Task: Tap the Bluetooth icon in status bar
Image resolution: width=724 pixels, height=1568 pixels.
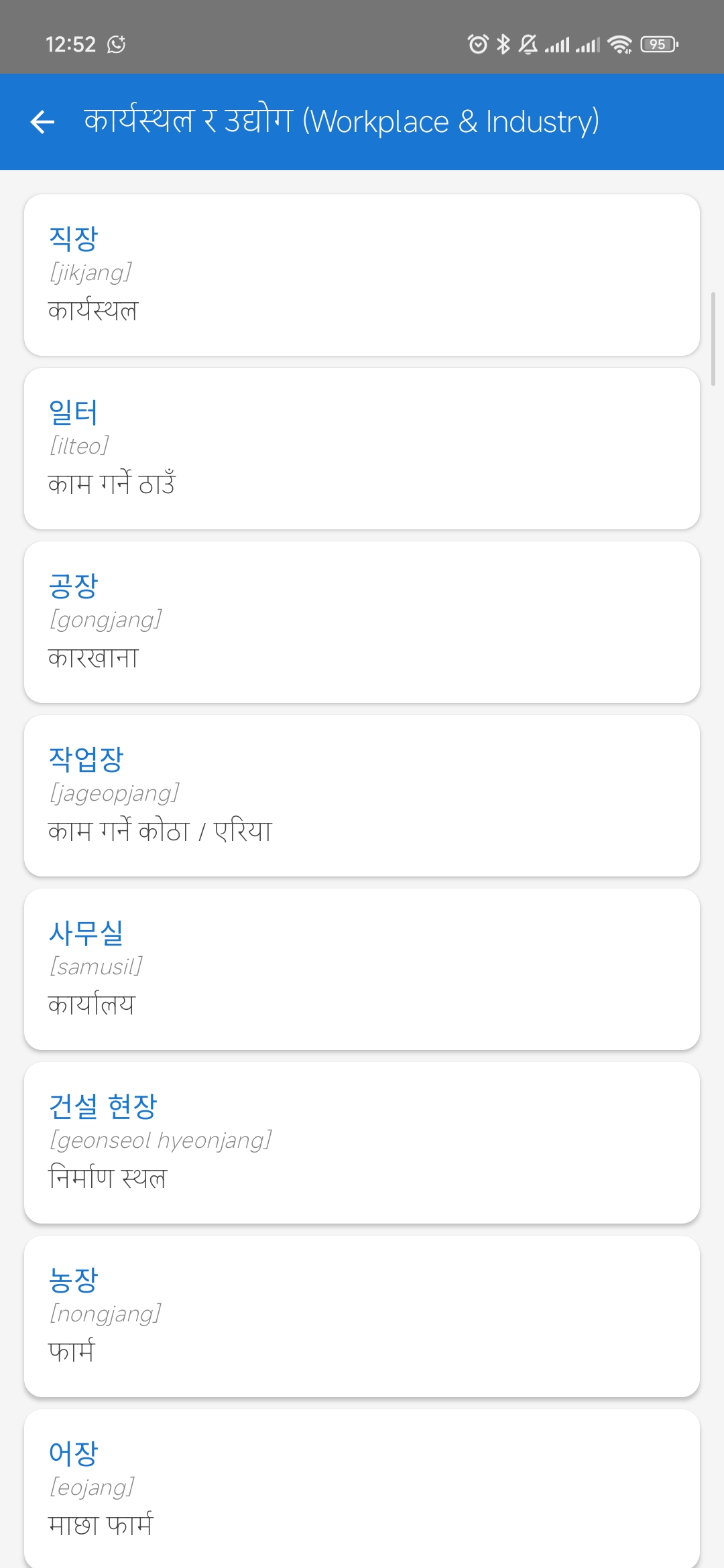Action: tap(501, 44)
